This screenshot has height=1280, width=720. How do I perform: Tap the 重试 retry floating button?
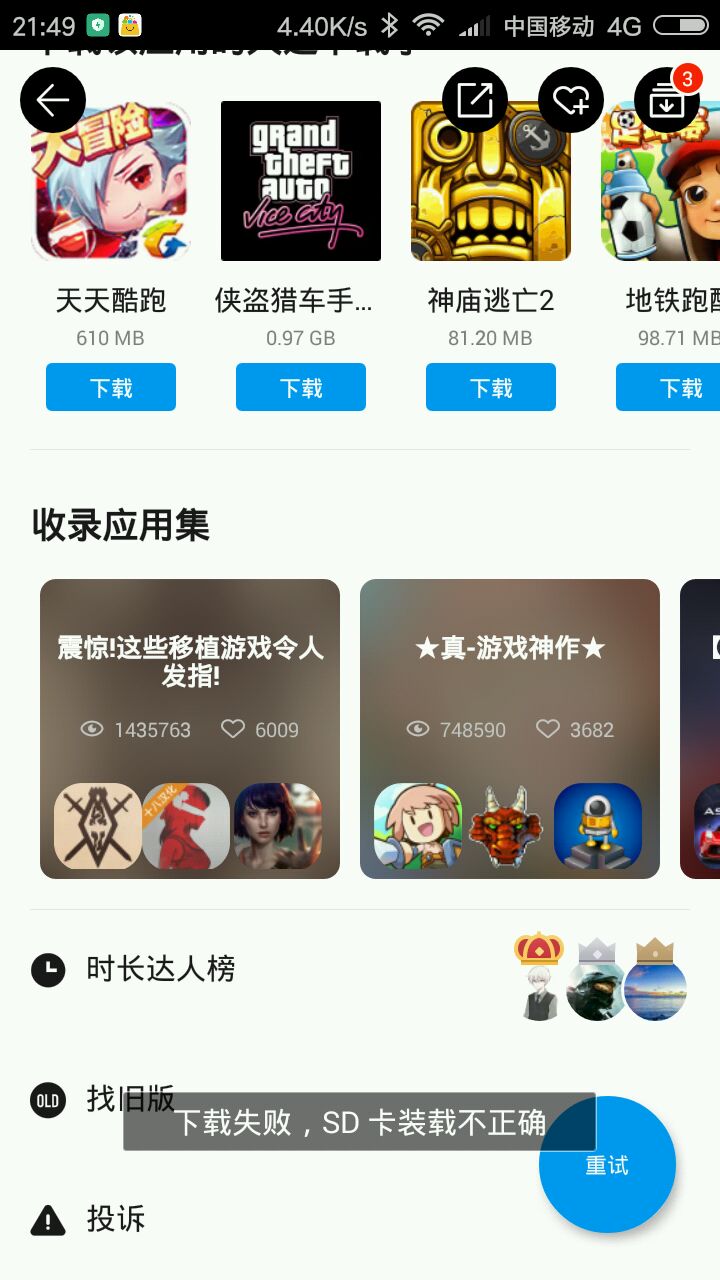point(607,1165)
